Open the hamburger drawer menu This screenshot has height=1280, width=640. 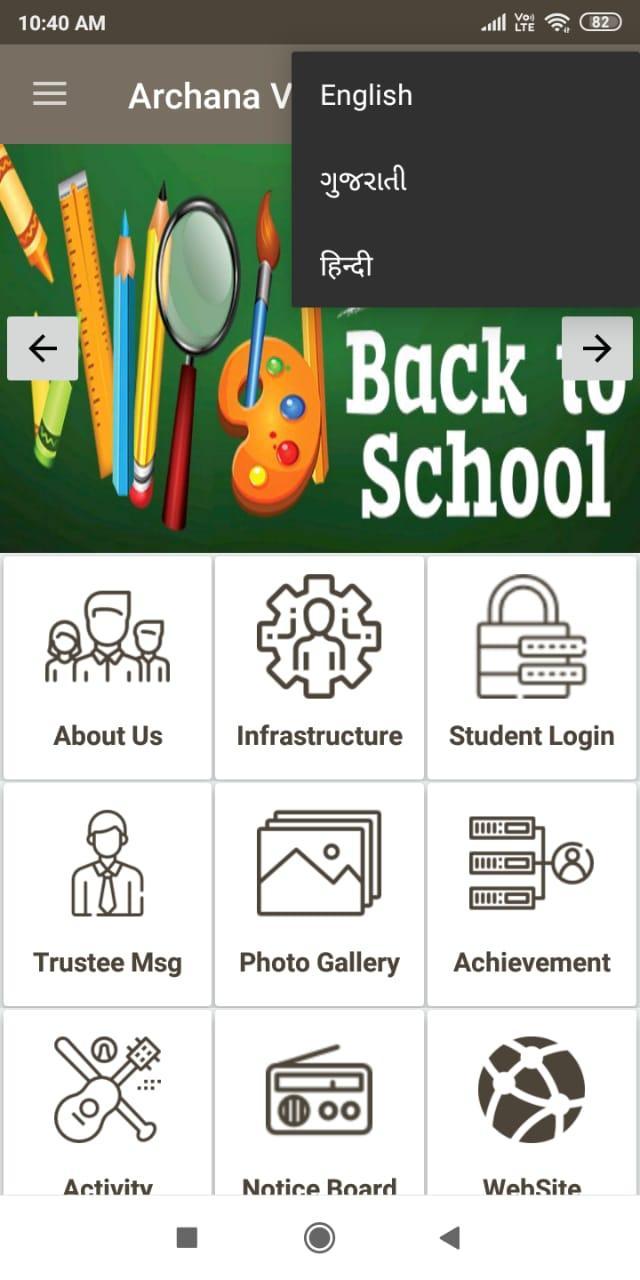click(49, 94)
